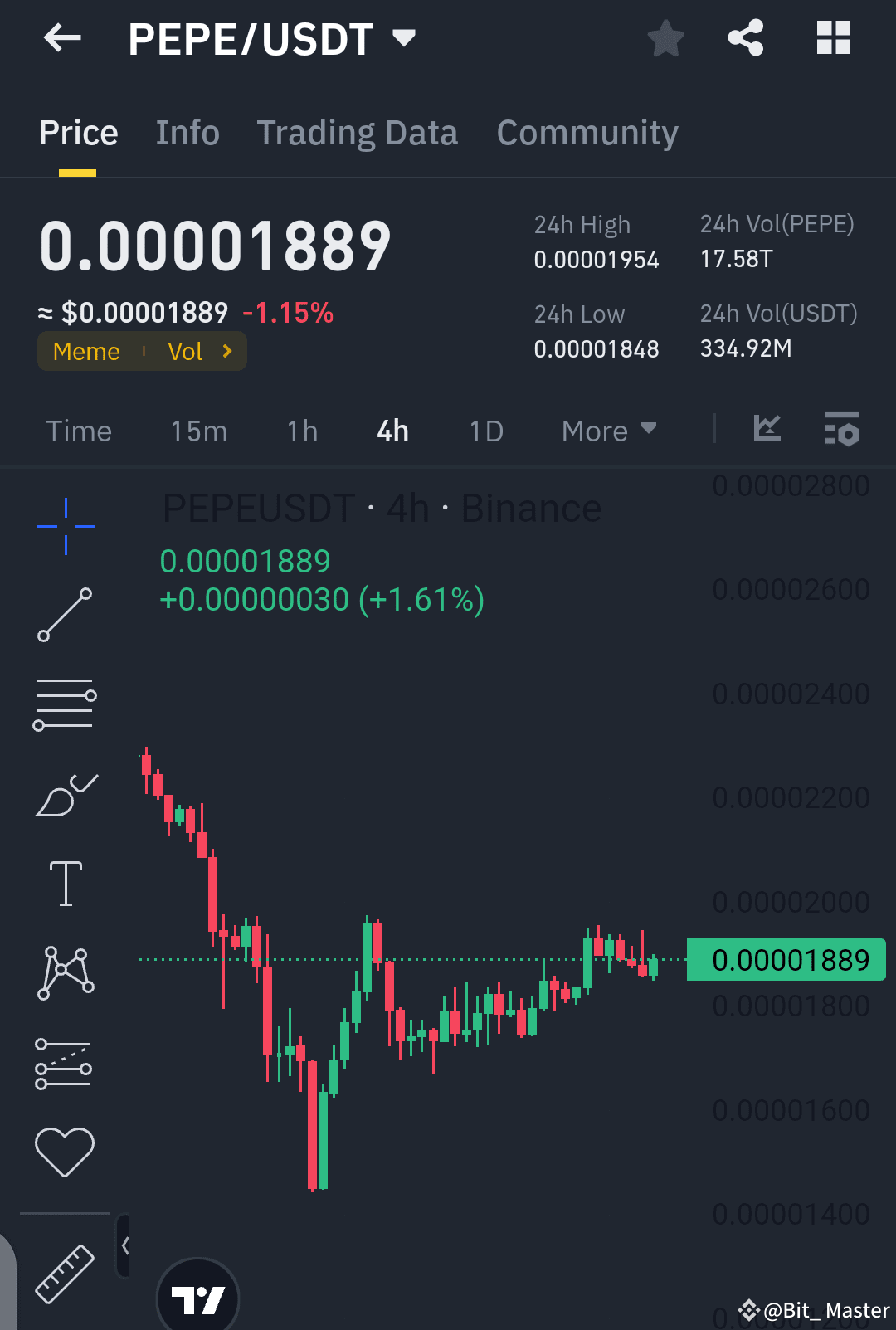Select the XABCD pattern tool

point(66,971)
